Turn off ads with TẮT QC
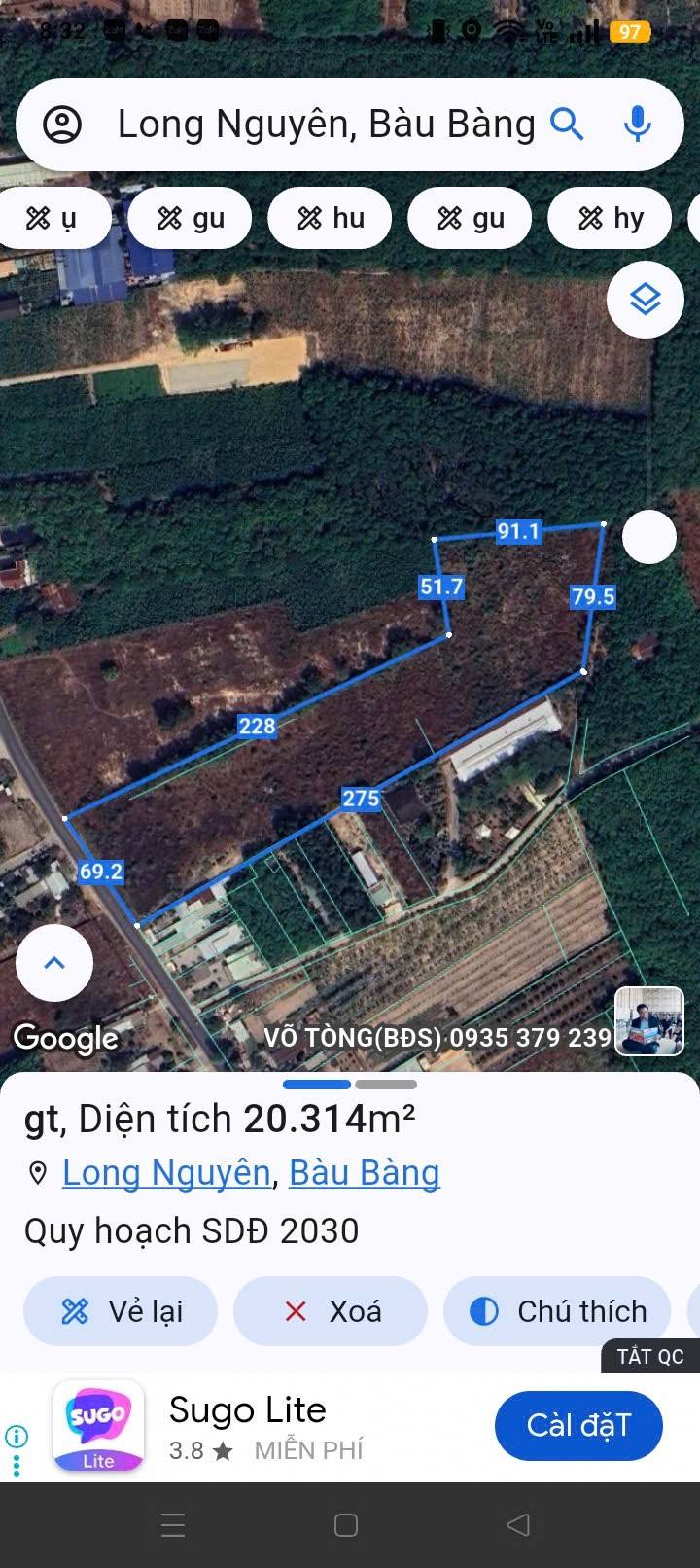Screen dimensions: 700x1568 pos(649,1357)
